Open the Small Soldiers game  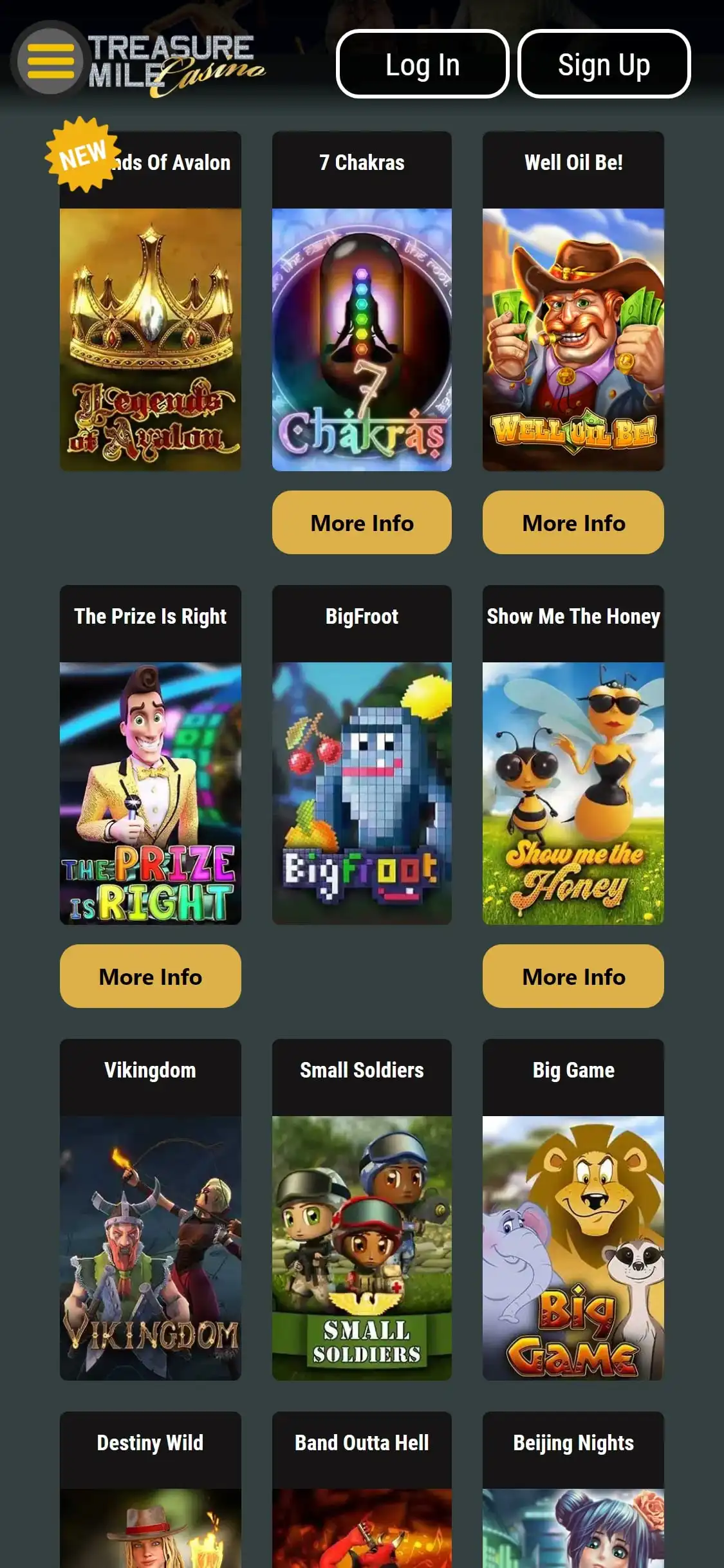pos(362,1247)
